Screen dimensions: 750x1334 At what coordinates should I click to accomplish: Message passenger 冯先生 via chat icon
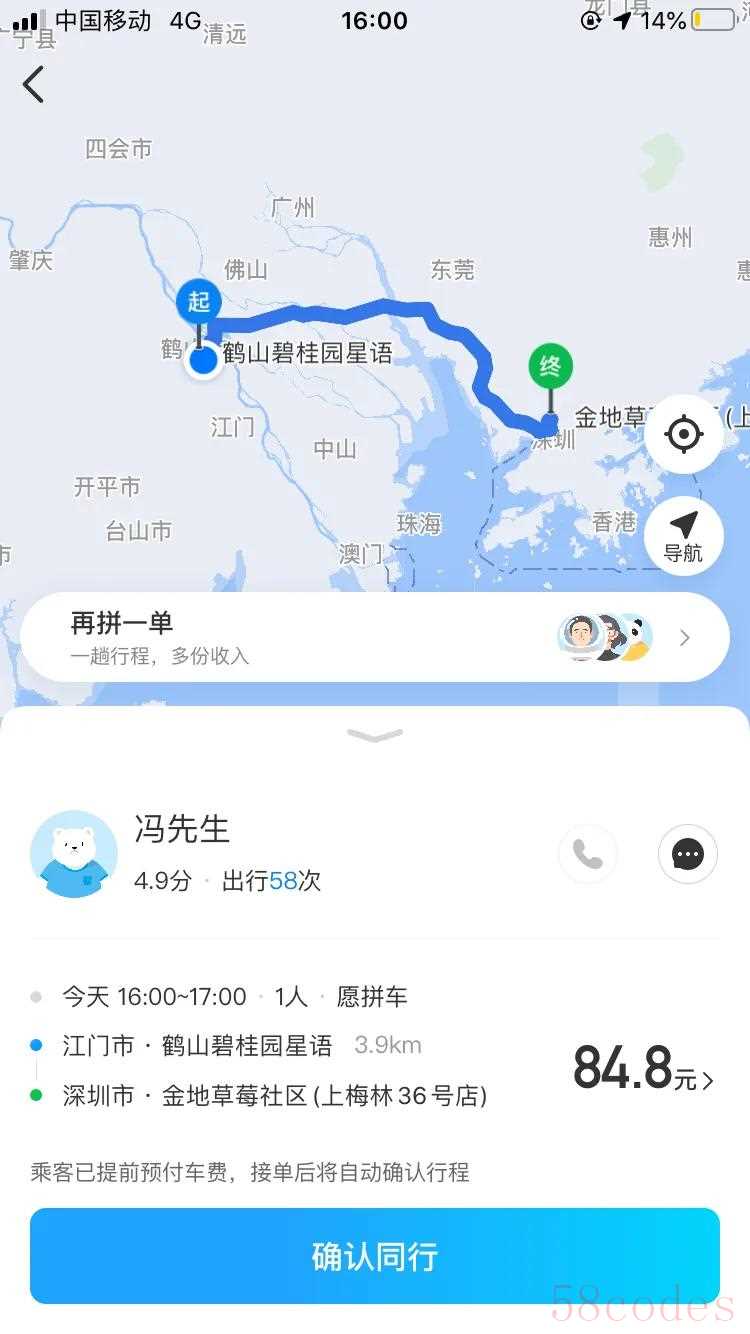click(688, 854)
